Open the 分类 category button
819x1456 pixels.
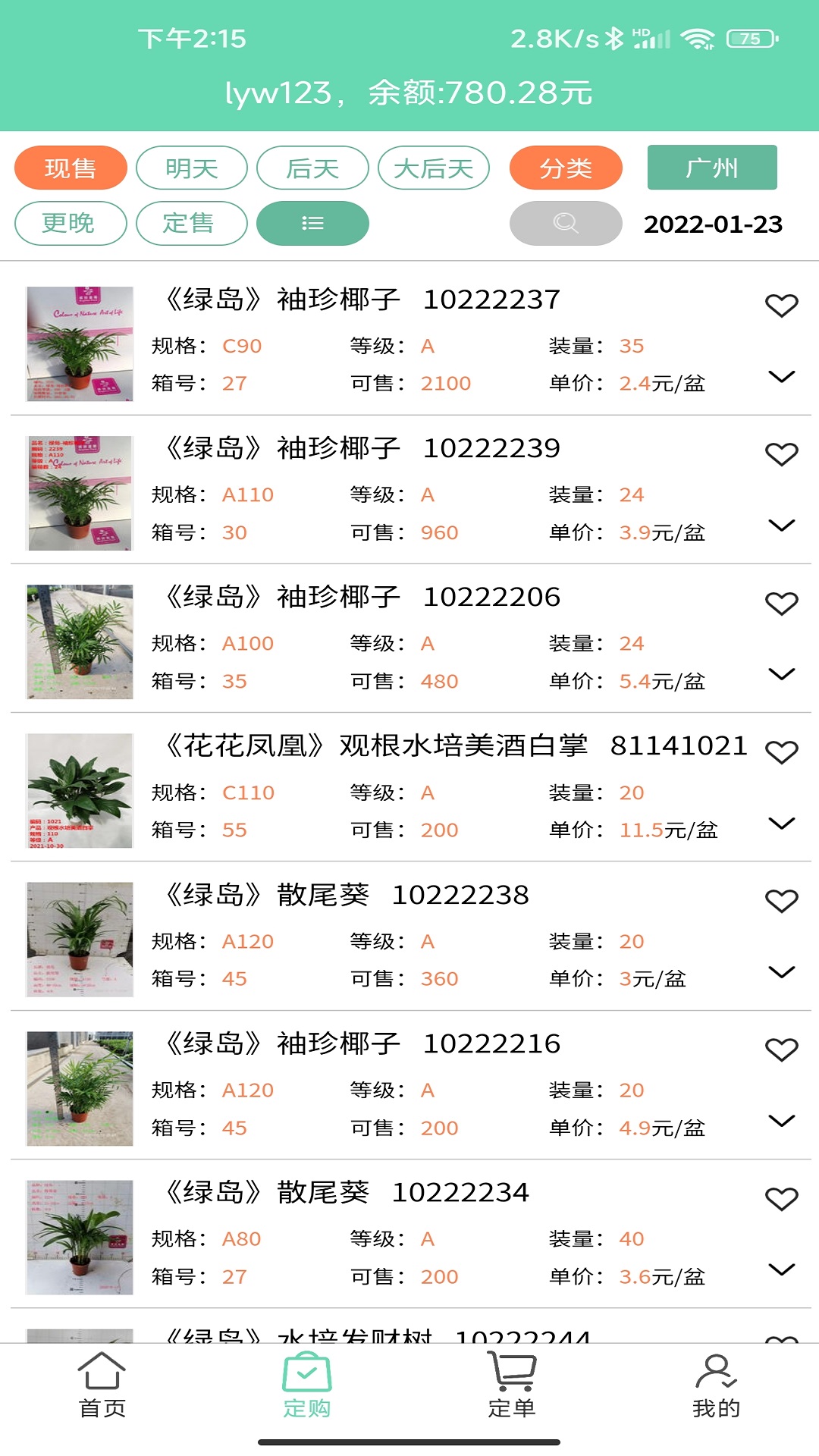coord(566,168)
